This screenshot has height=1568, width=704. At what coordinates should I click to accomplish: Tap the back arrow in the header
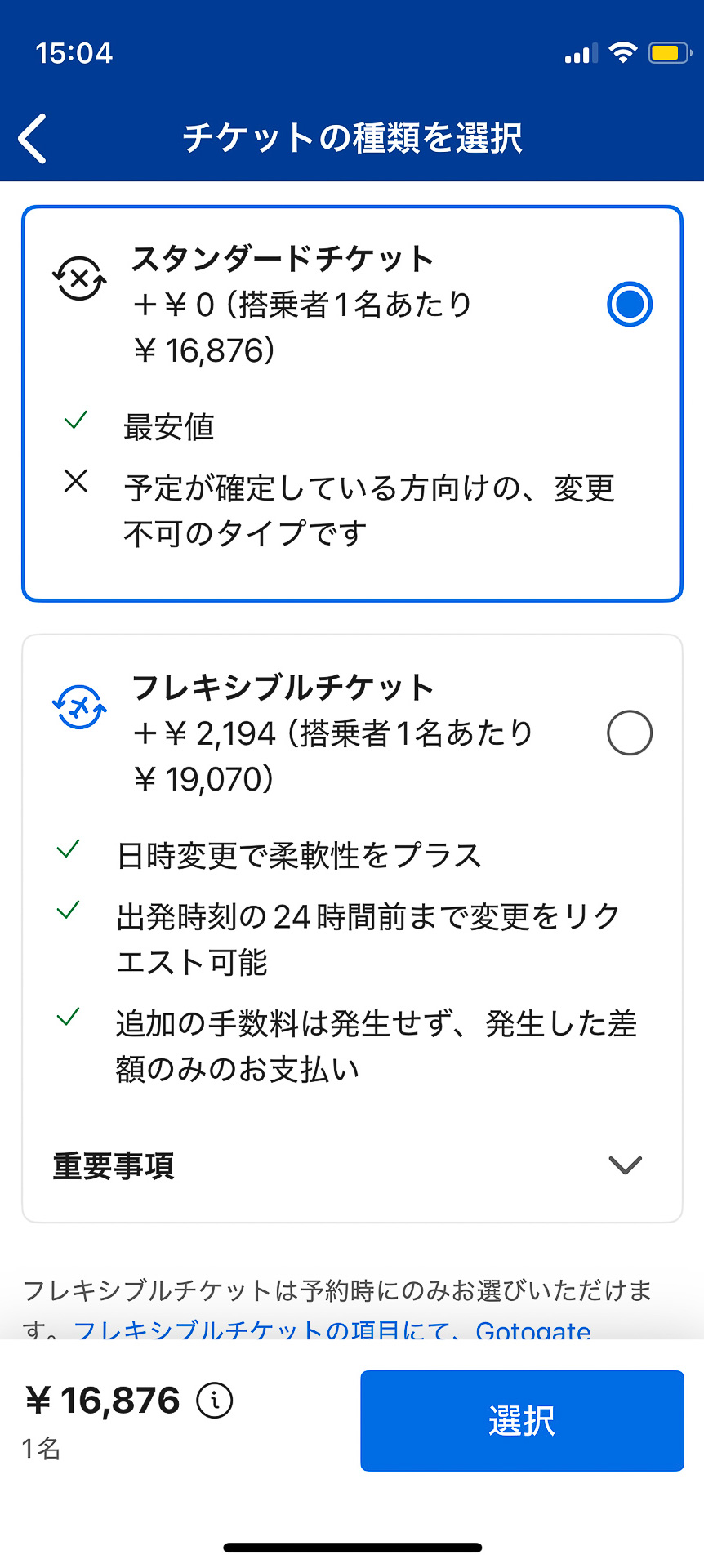pos(31,137)
